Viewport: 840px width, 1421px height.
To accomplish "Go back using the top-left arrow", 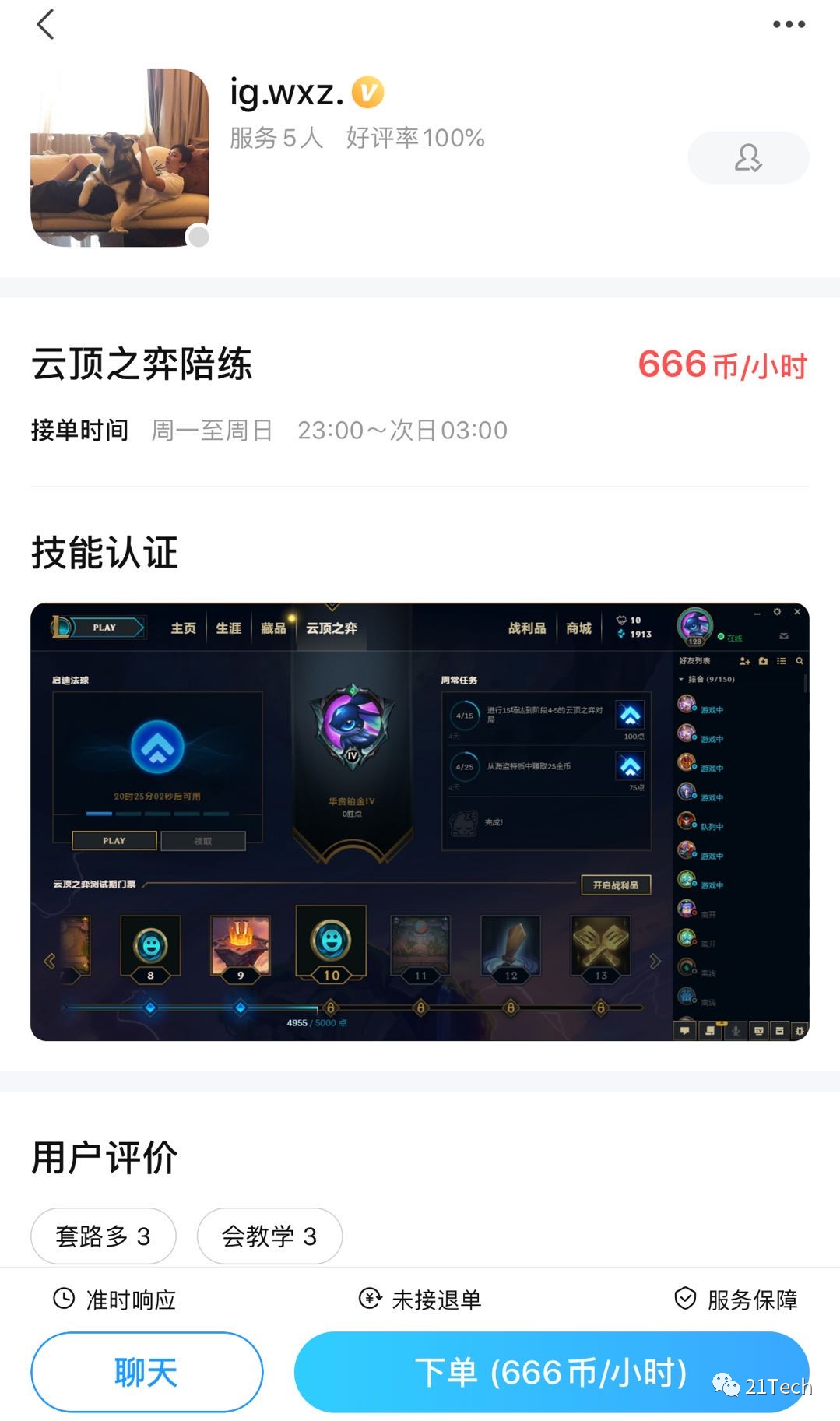I will pos(46,24).
